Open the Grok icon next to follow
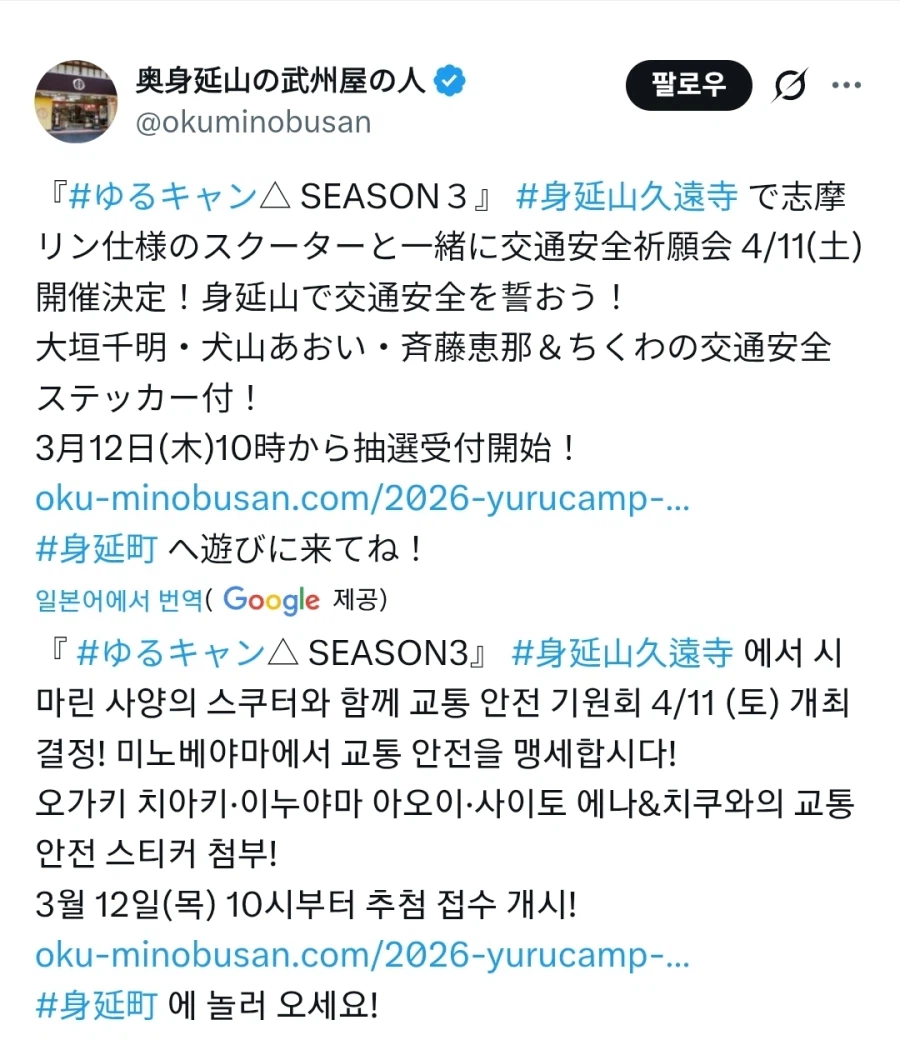Image resolution: width=900 pixels, height=1040 pixels. click(x=790, y=86)
